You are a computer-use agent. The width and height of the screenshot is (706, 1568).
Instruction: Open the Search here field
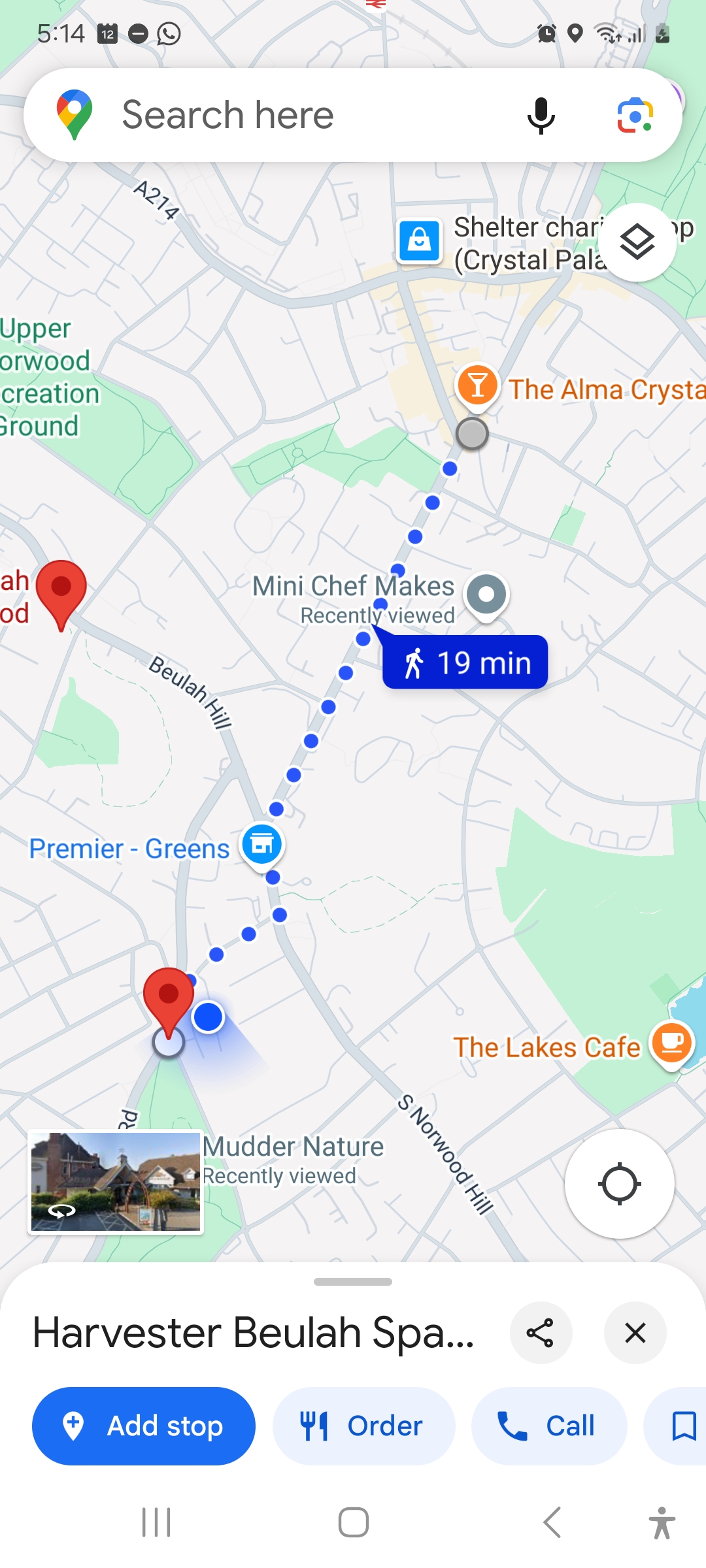294,115
